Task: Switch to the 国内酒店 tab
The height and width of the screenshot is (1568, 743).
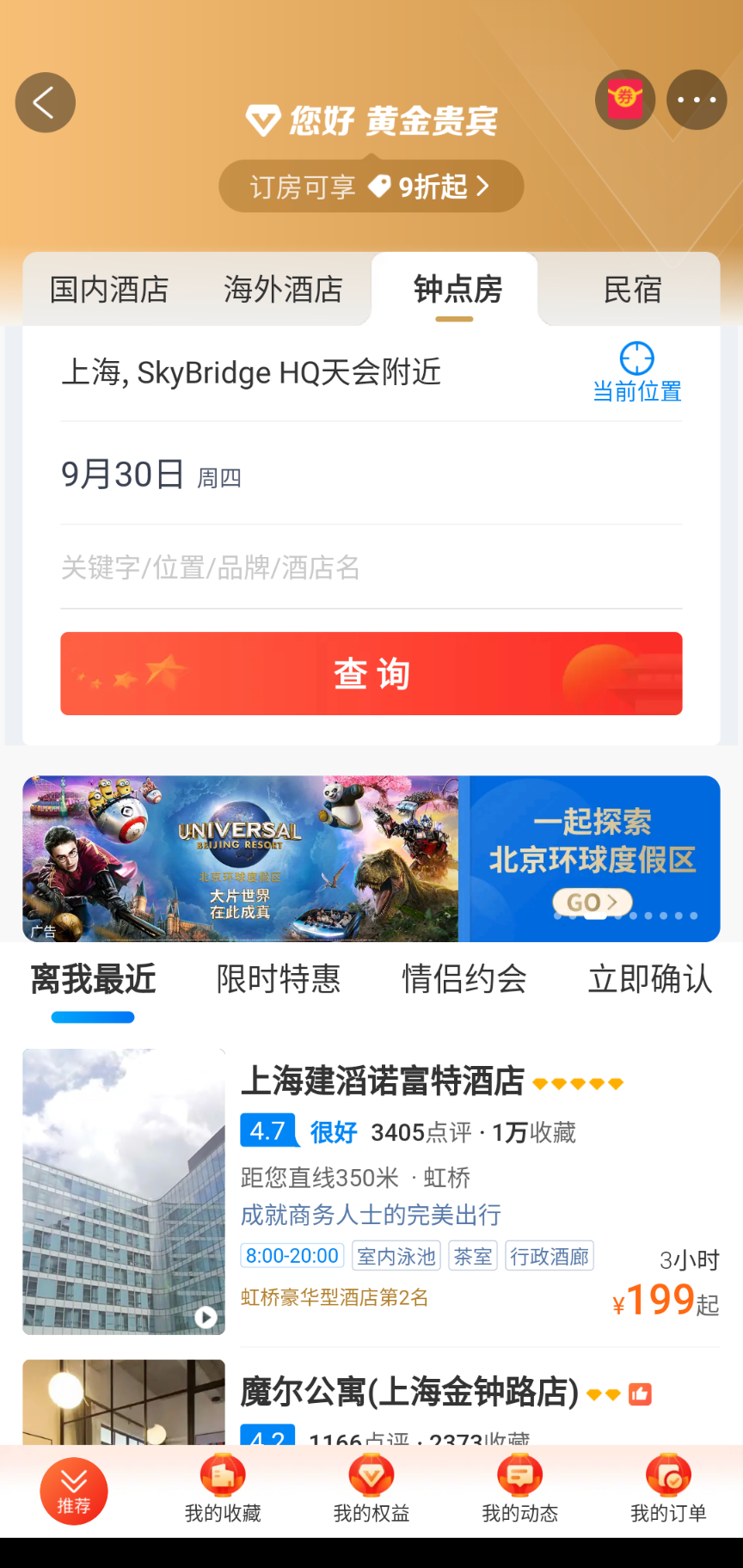Action: [x=109, y=290]
